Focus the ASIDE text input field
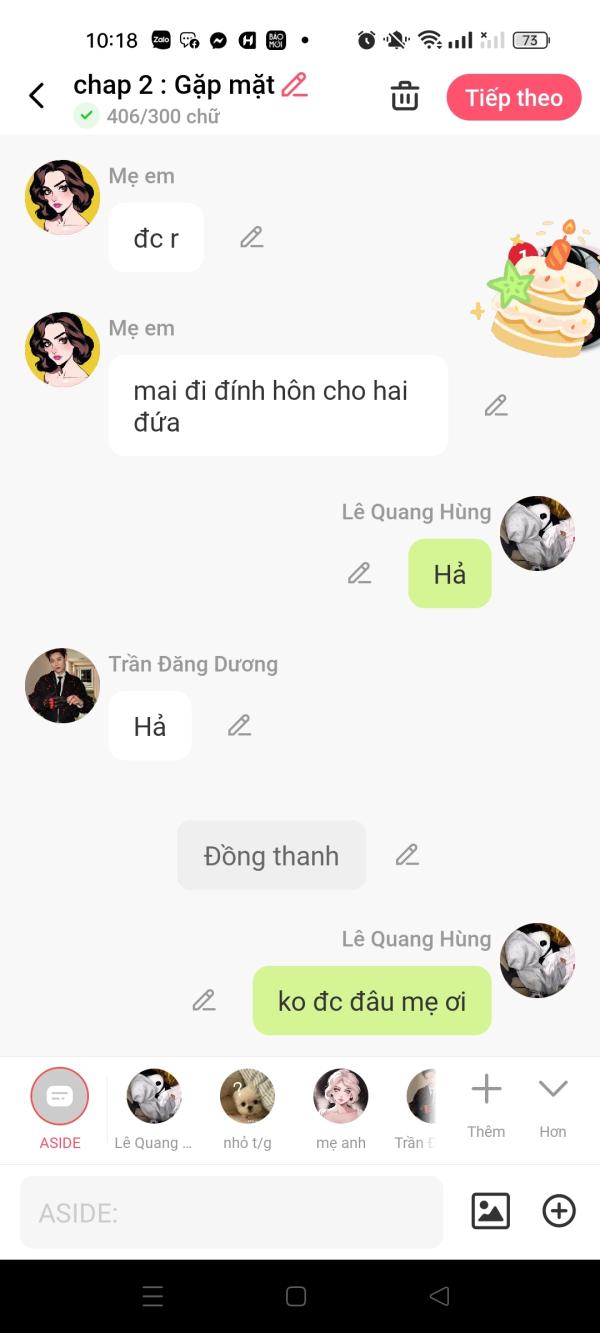The image size is (600, 1333). 231,1212
